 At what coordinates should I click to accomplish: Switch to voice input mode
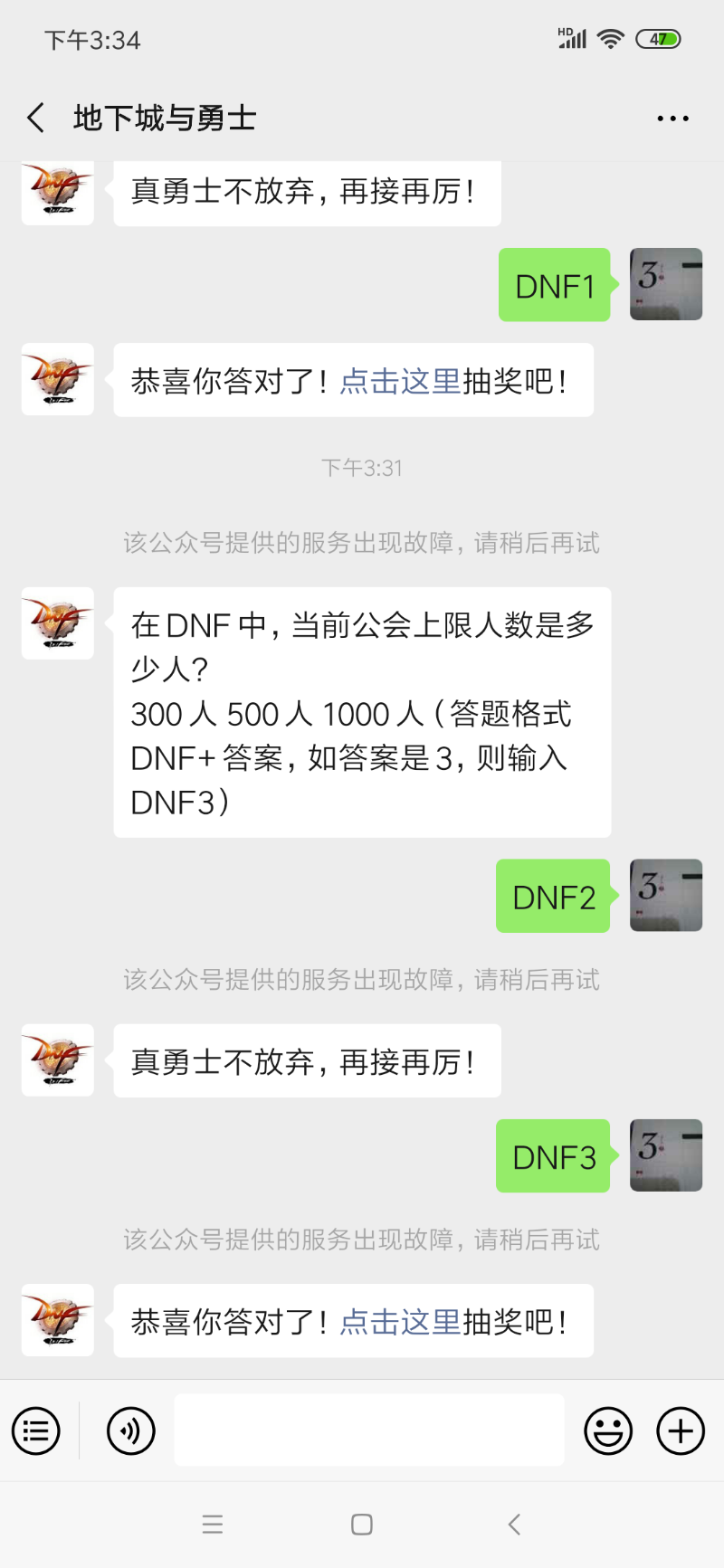click(131, 1430)
